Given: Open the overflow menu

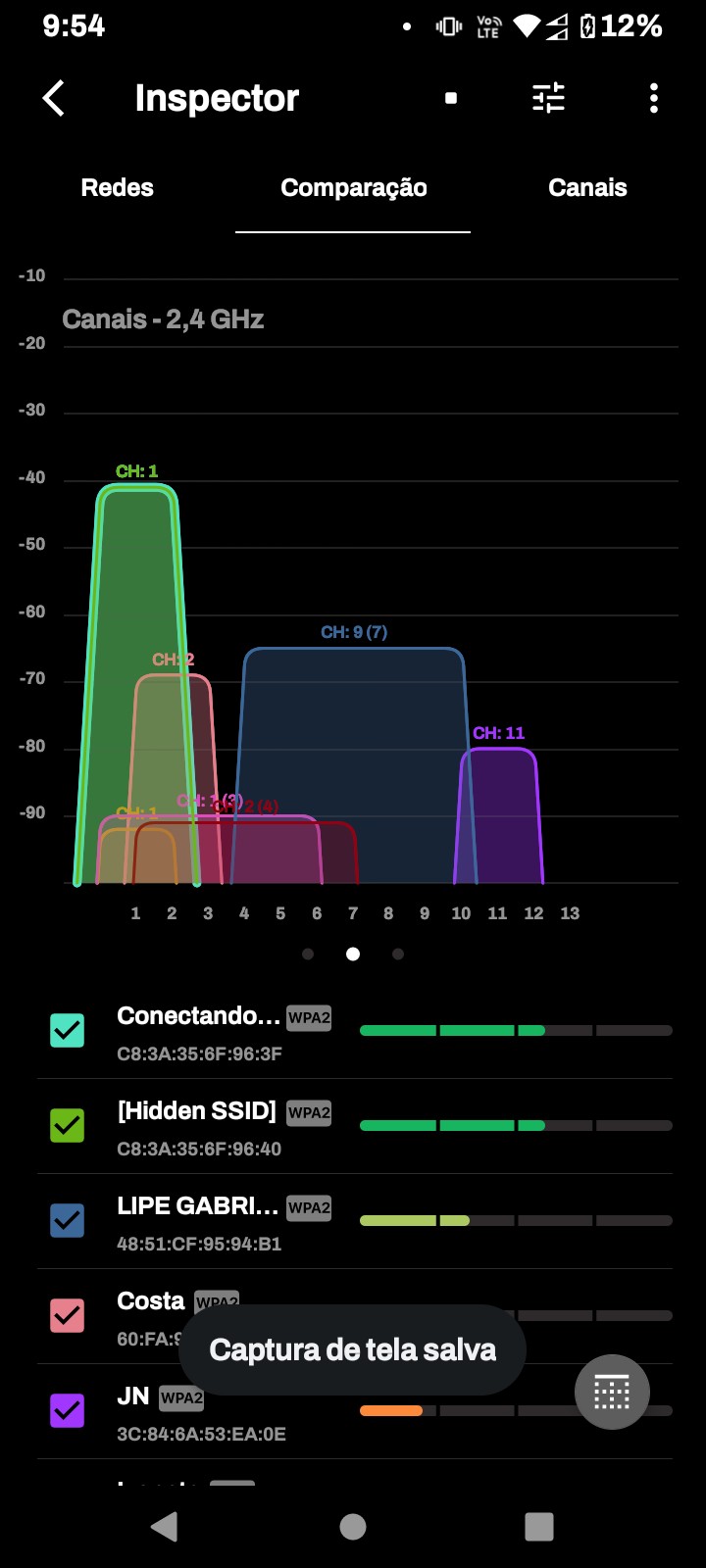Looking at the screenshot, I should point(654,98).
